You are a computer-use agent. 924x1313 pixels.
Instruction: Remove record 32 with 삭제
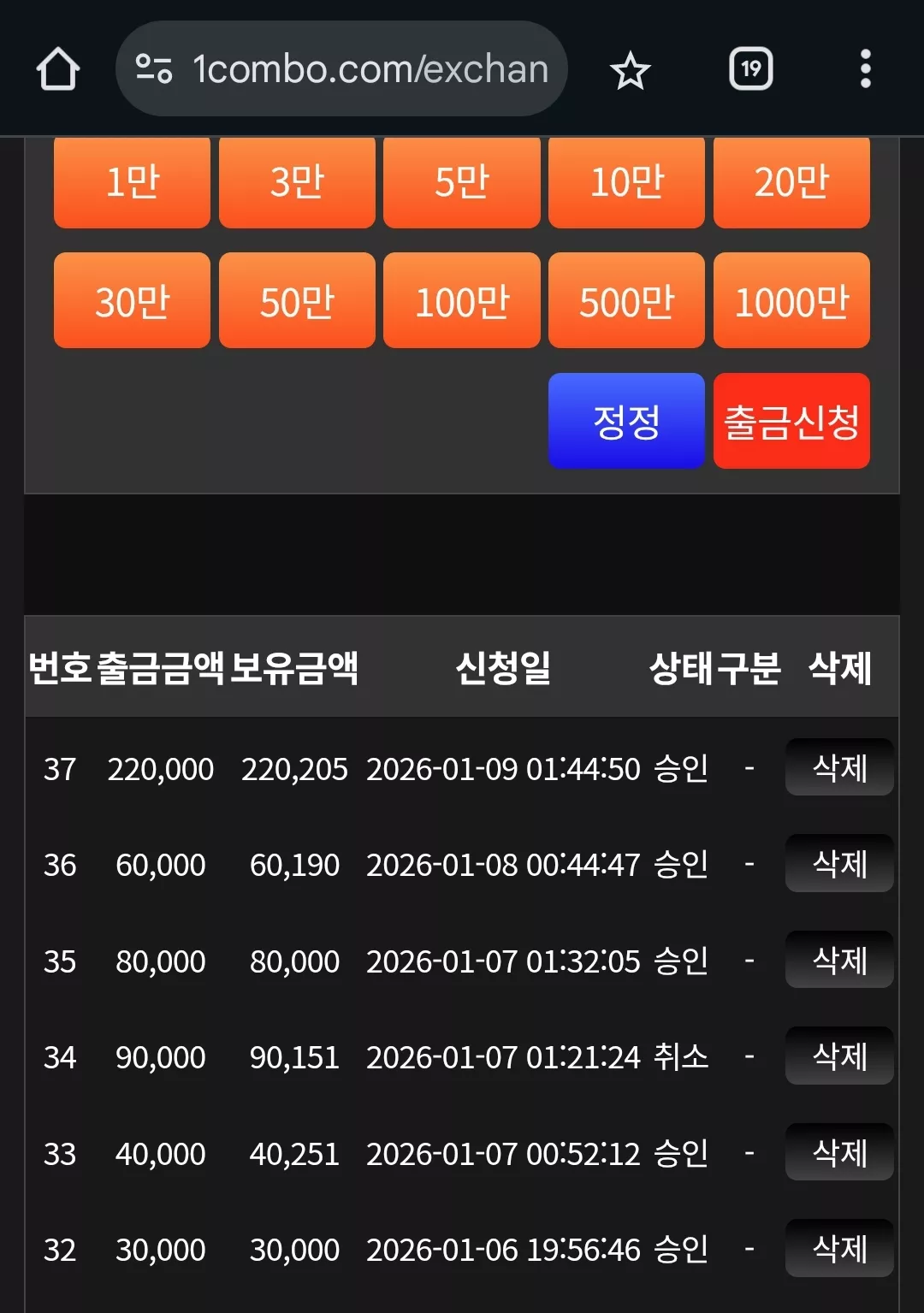[x=839, y=1248]
